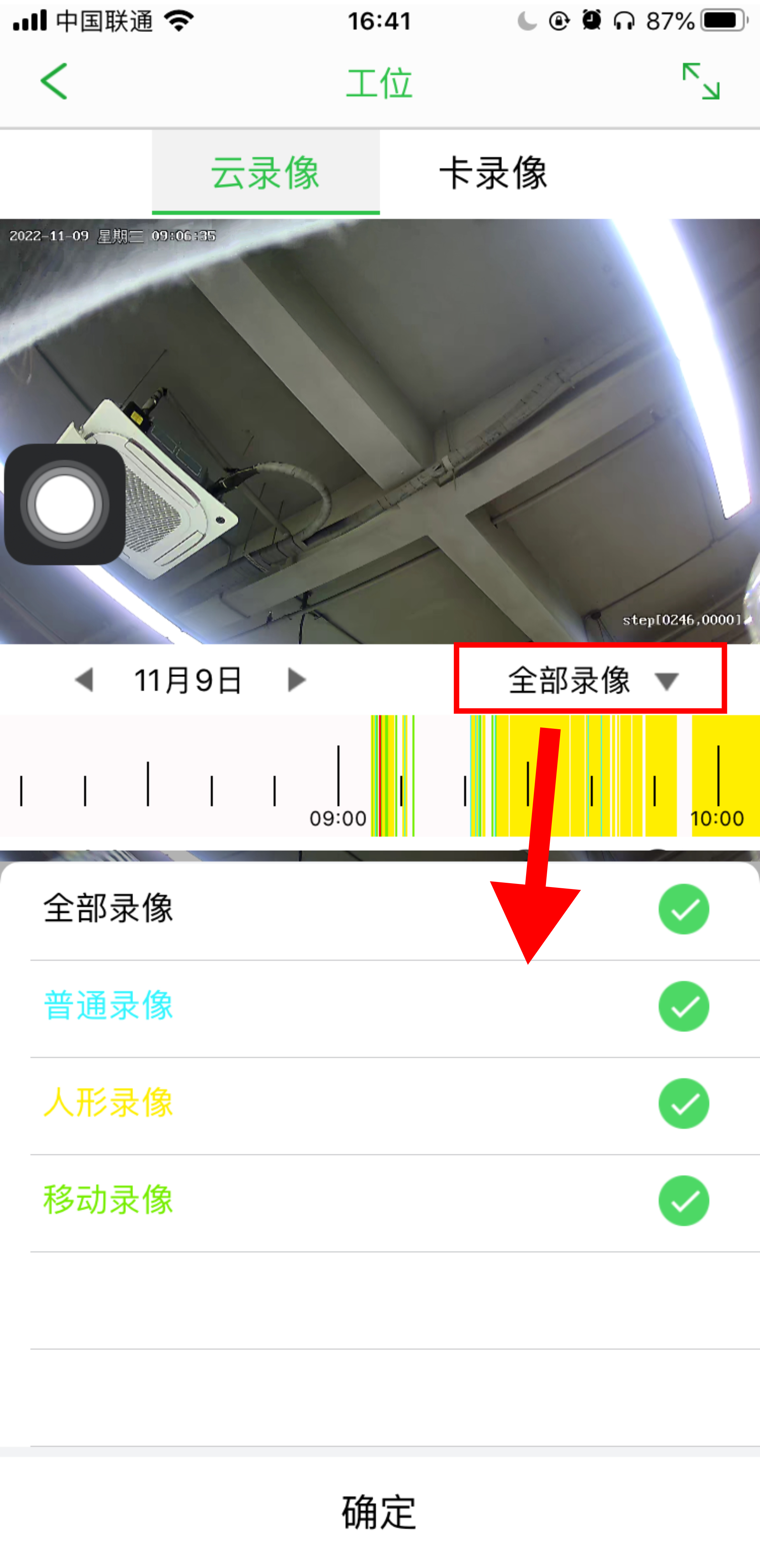760x1568 pixels.
Task: Uncheck the 普通录像 option
Action: [x=683, y=1006]
